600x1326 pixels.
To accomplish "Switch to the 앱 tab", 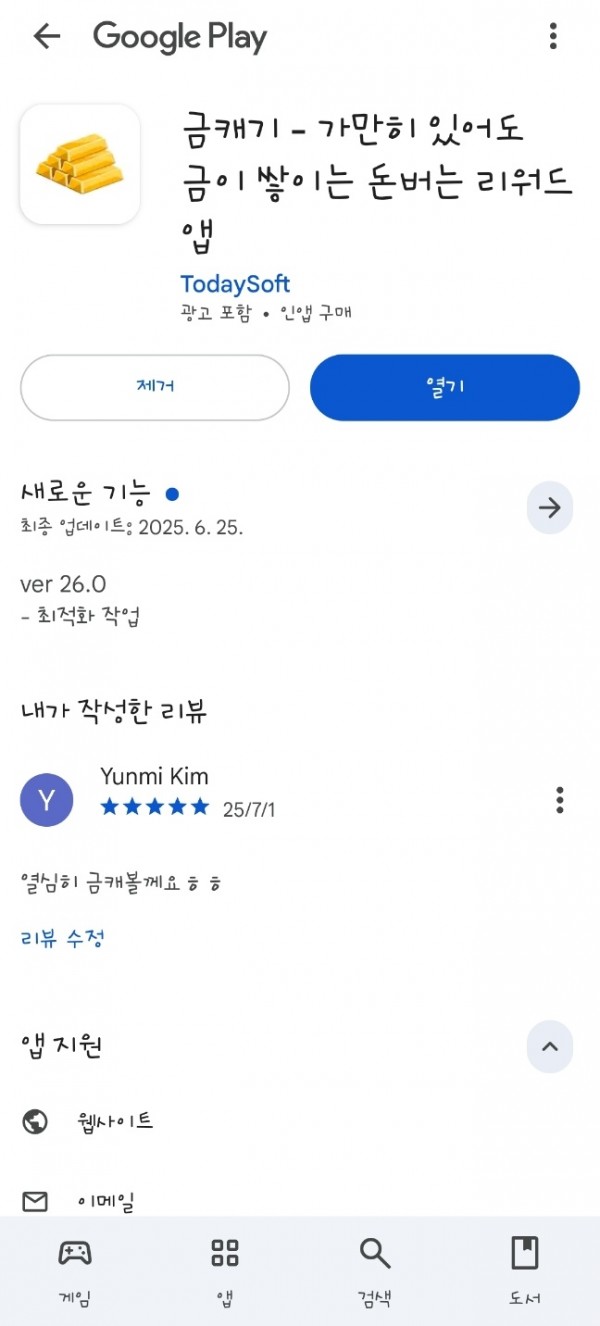I will coord(225,1271).
